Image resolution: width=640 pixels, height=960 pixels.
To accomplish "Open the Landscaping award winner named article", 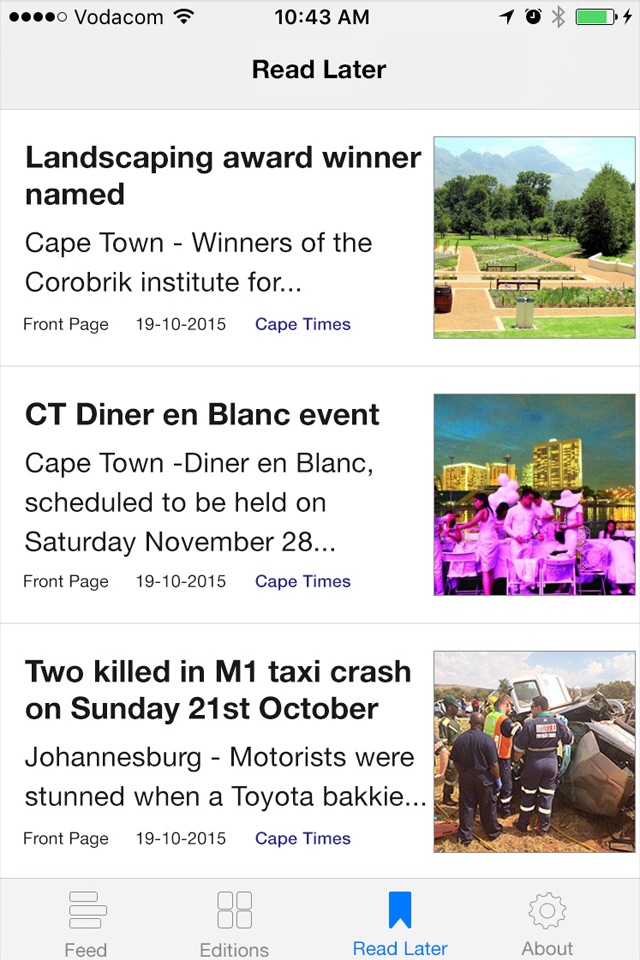I will [x=223, y=176].
